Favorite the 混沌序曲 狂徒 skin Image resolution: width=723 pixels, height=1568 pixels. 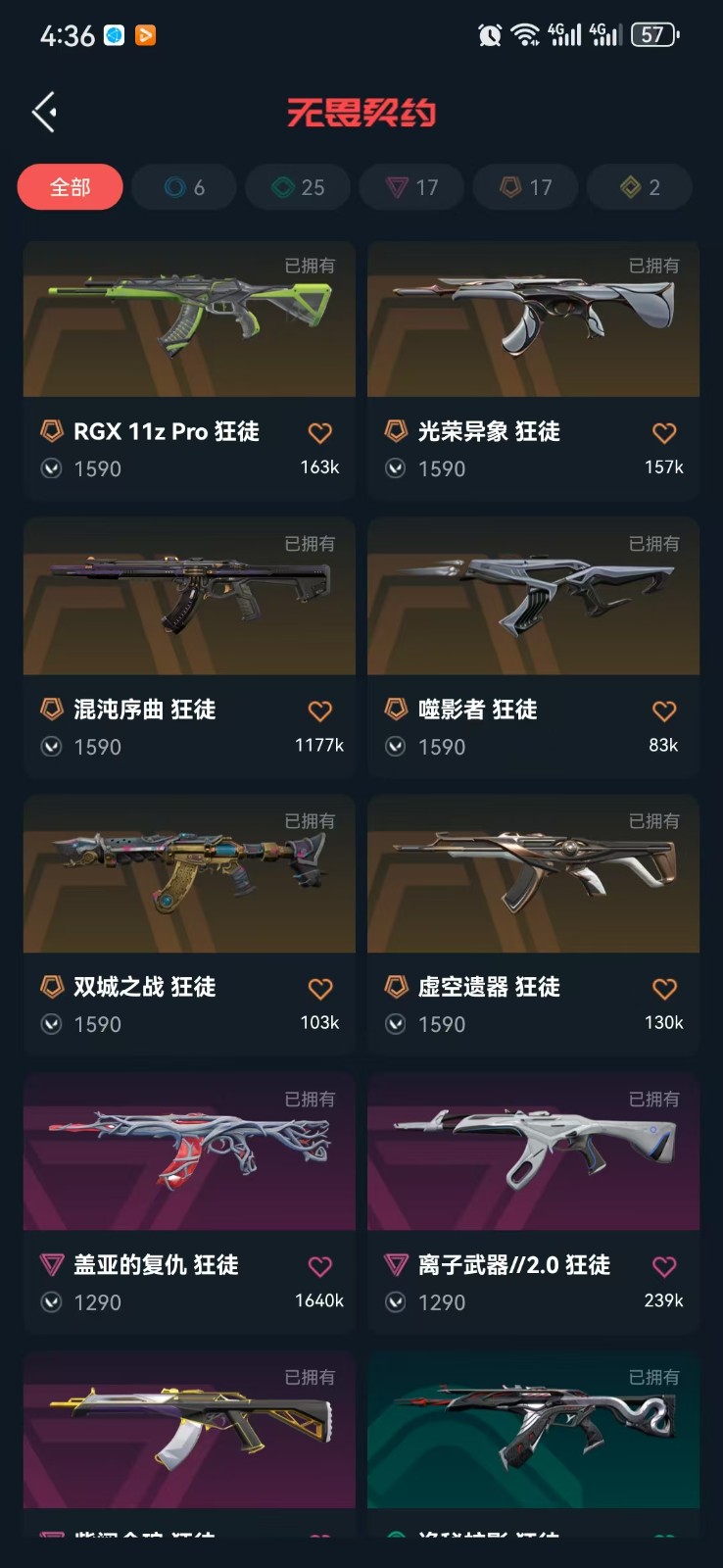319,710
